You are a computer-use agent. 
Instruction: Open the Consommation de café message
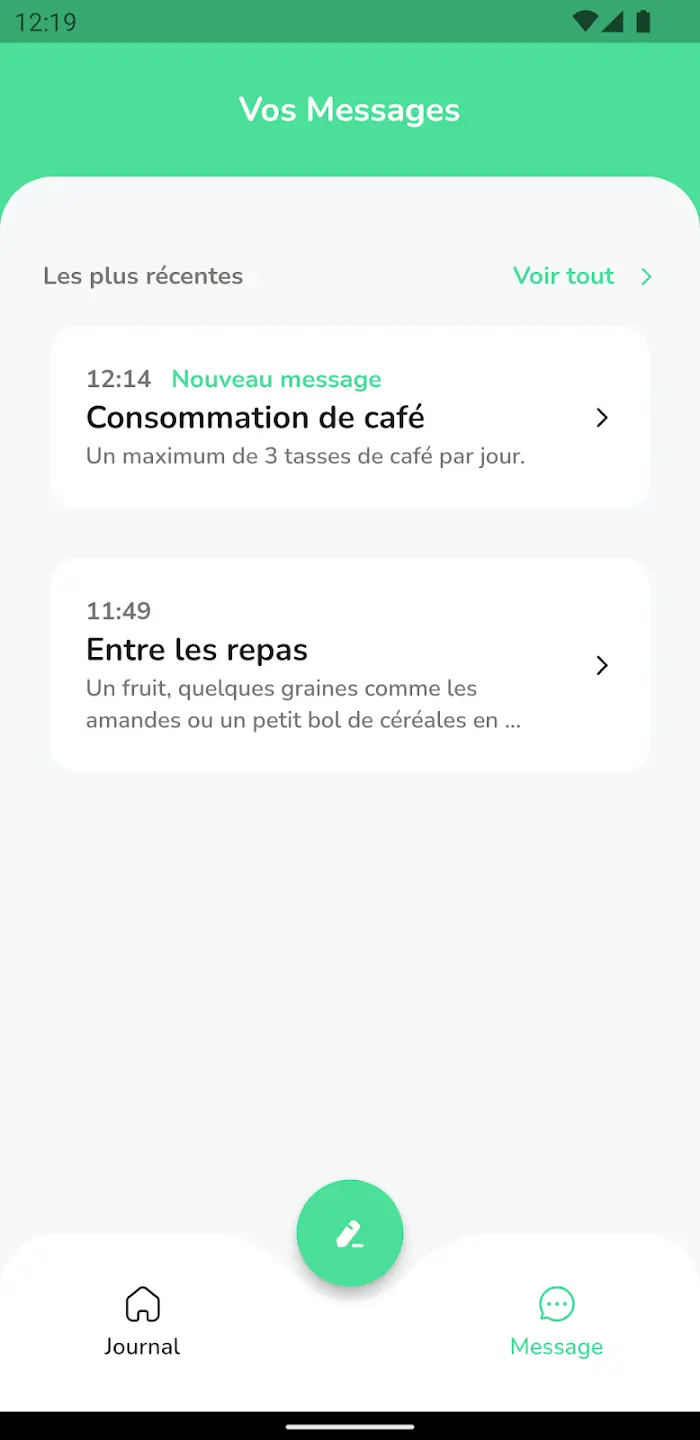(x=349, y=417)
